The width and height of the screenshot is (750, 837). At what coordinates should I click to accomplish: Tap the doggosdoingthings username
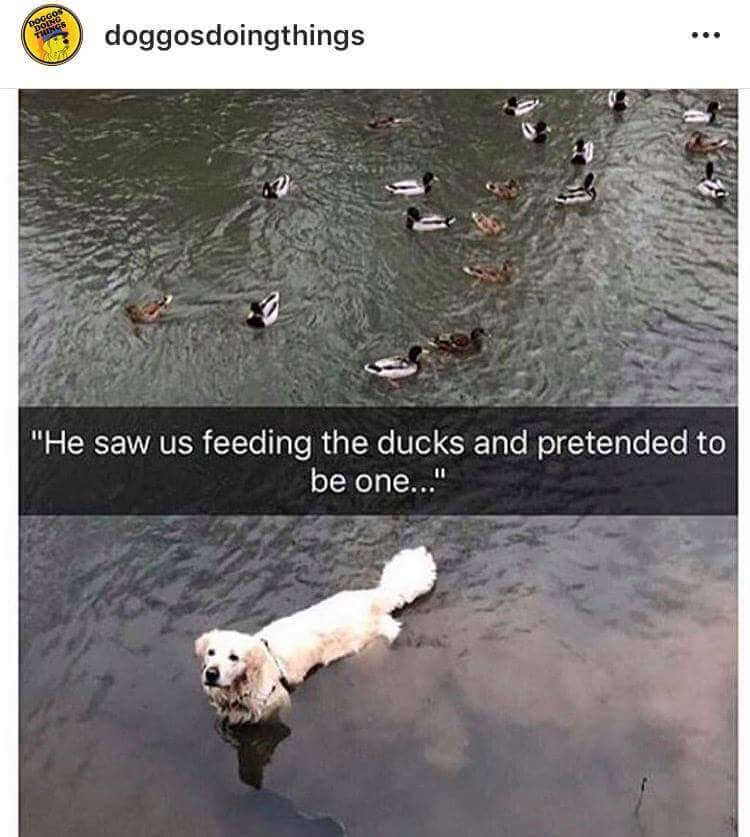coord(235,37)
